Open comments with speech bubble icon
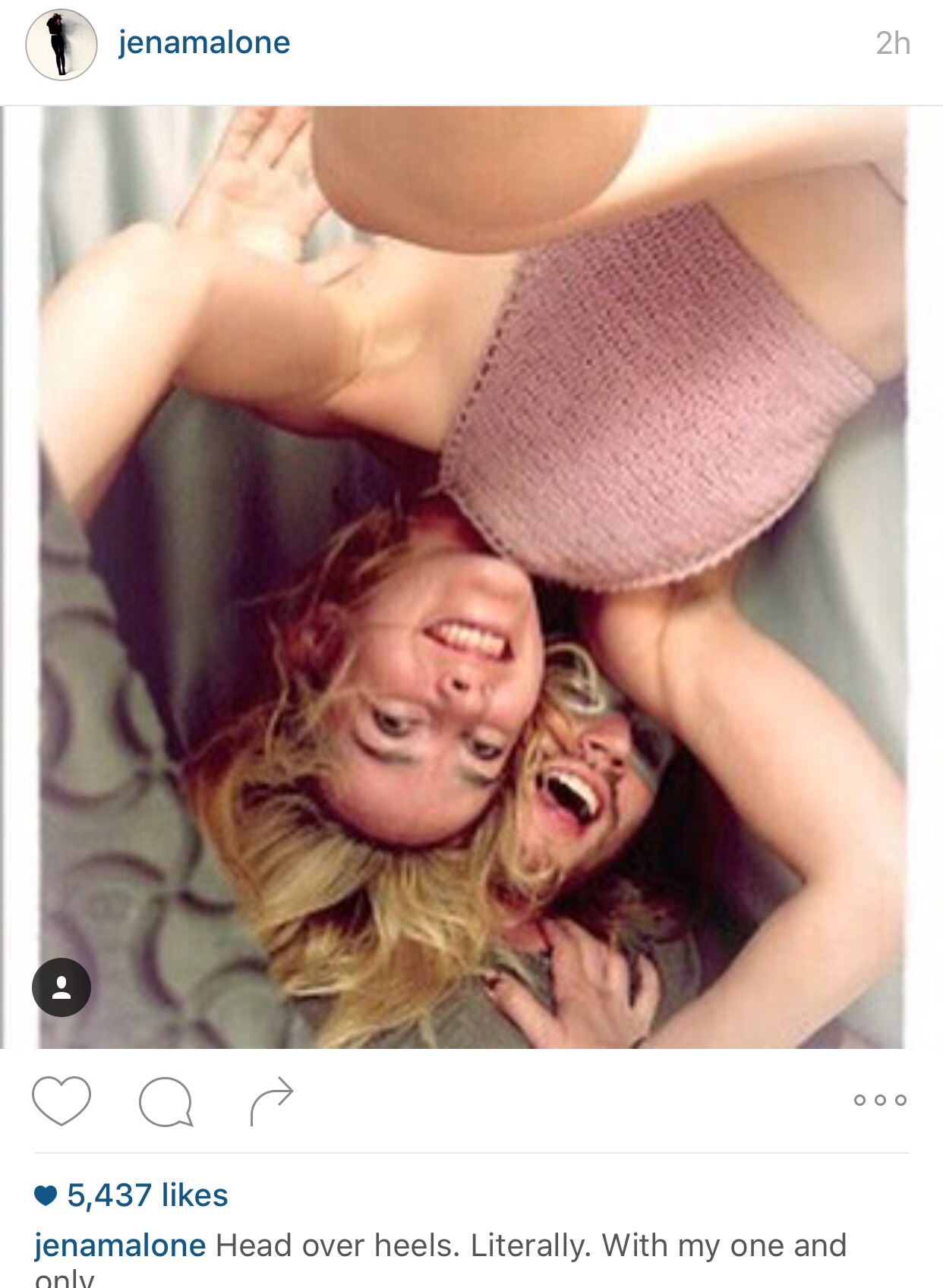This screenshot has width=943, height=1288. click(x=166, y=1101)
